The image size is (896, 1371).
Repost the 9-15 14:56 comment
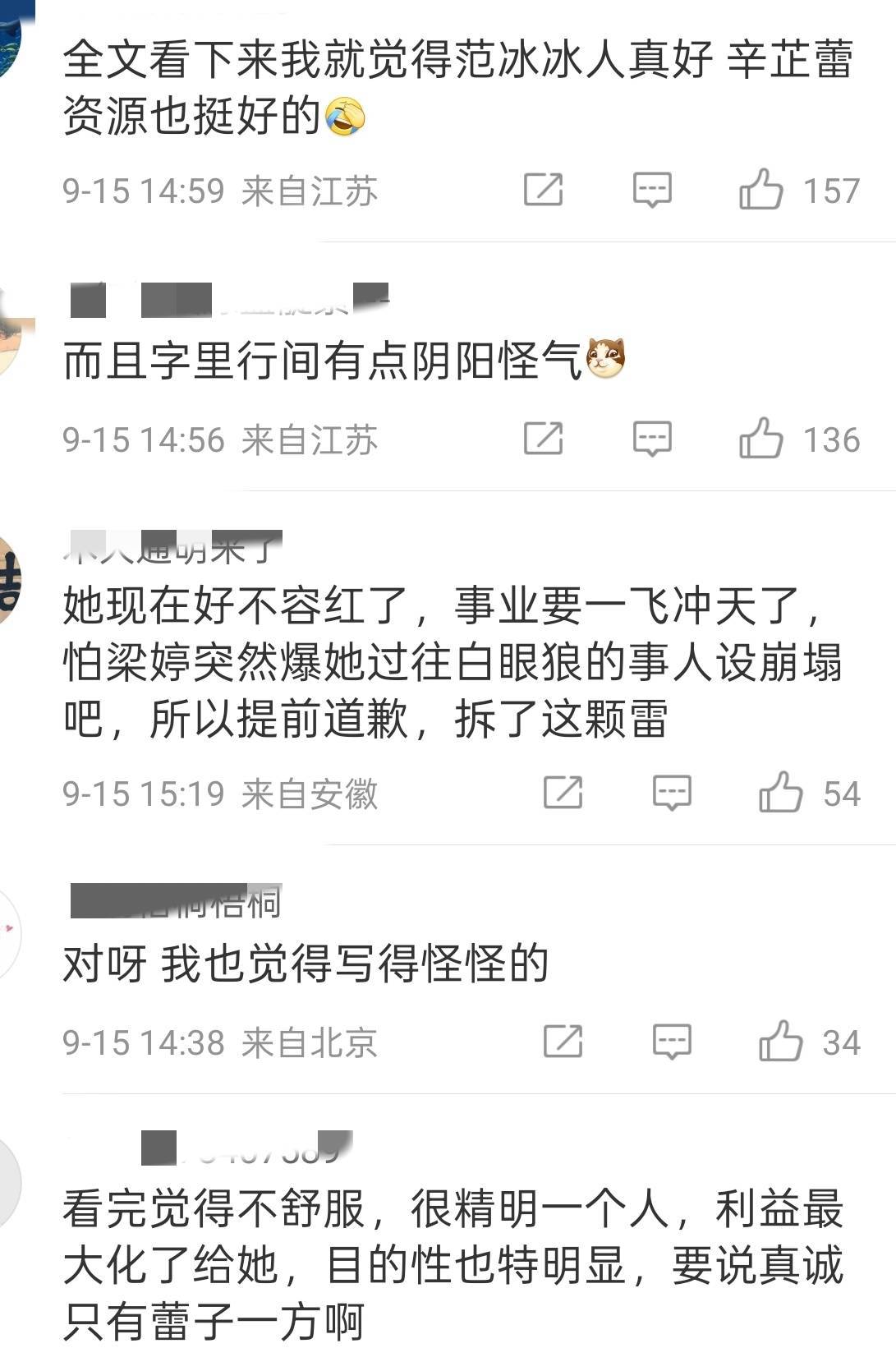(x=544, y=439)
